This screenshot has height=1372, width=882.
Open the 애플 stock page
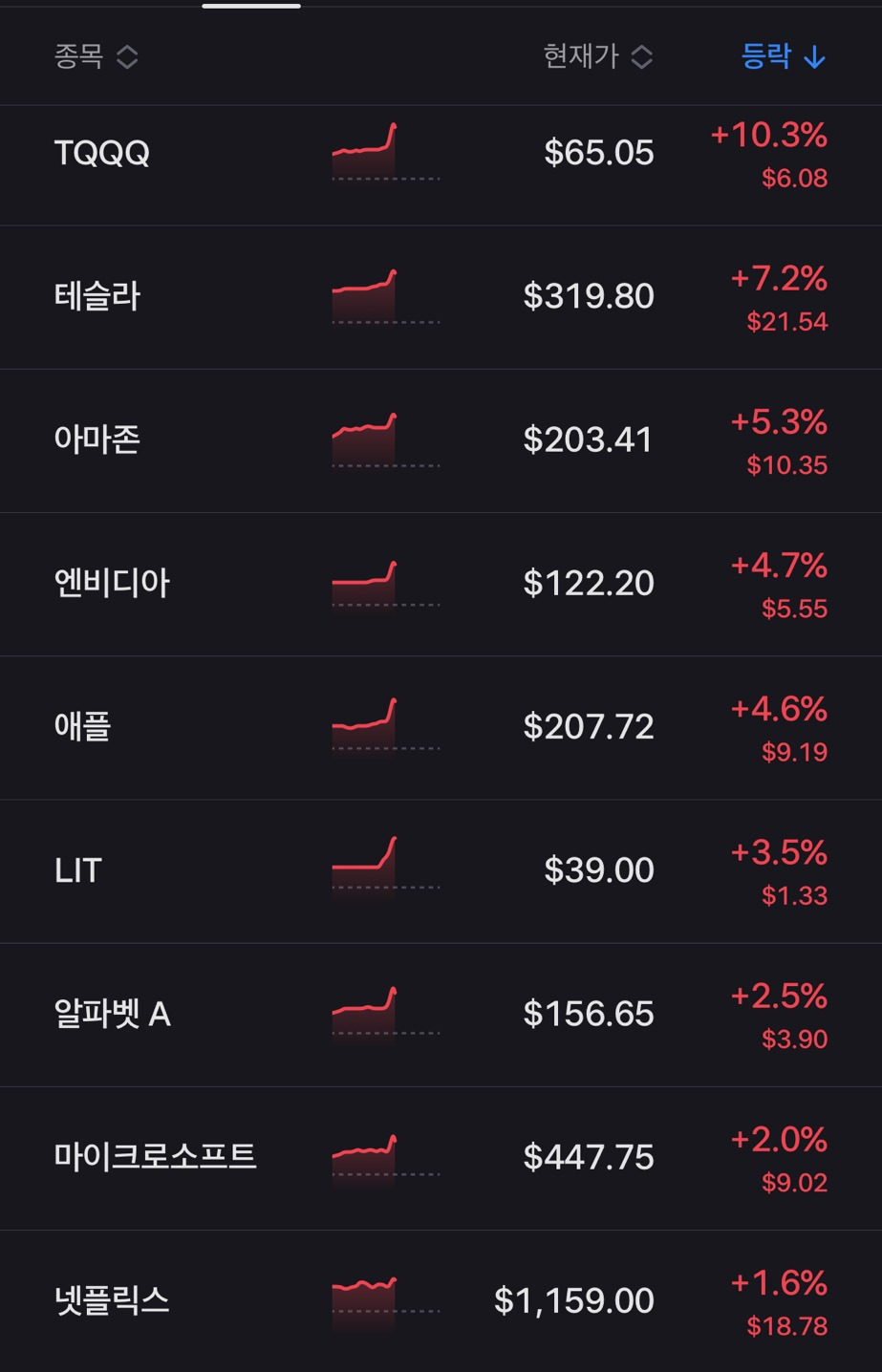point(83,727)
